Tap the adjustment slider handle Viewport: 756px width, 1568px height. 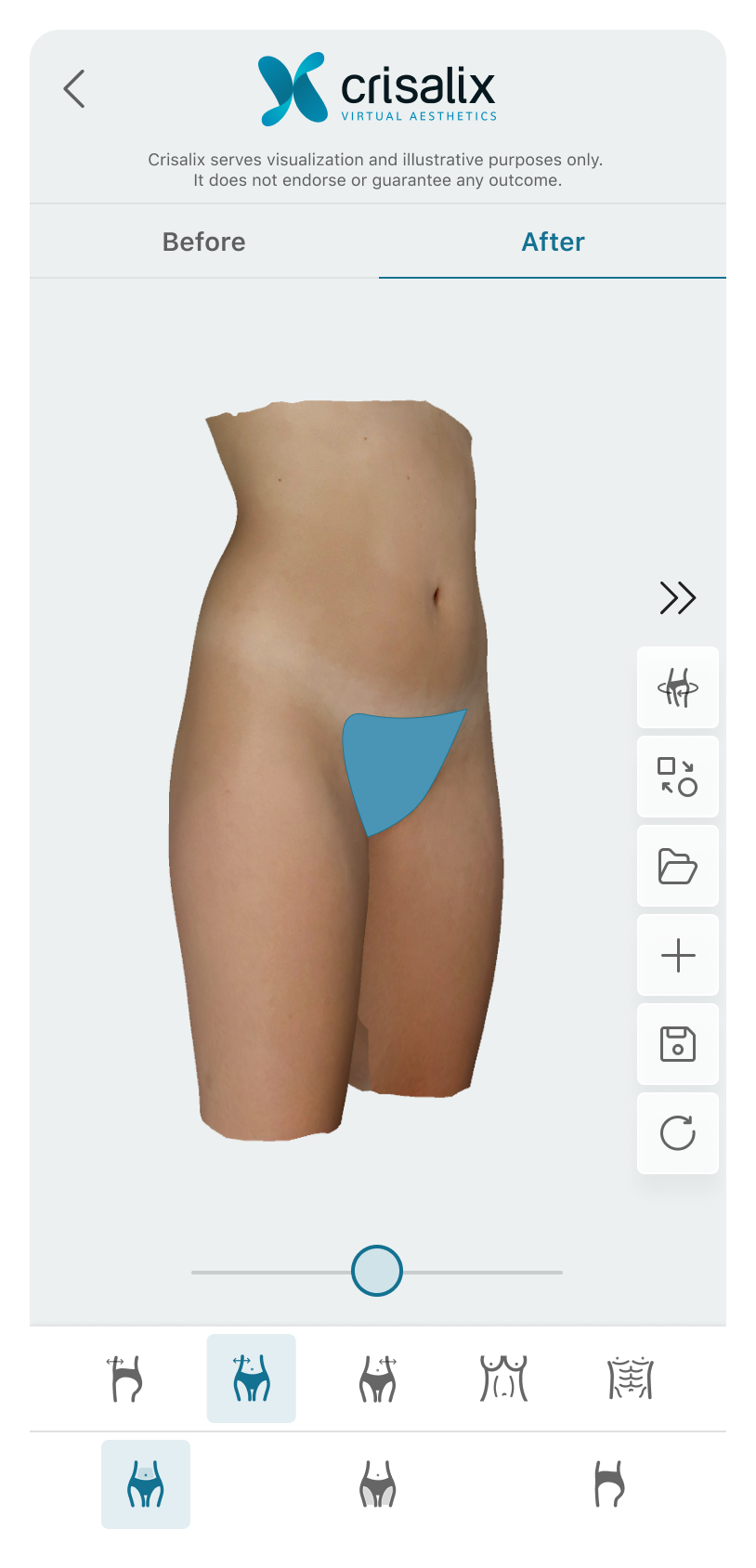pyautogui.click(x=377, y=1272)
